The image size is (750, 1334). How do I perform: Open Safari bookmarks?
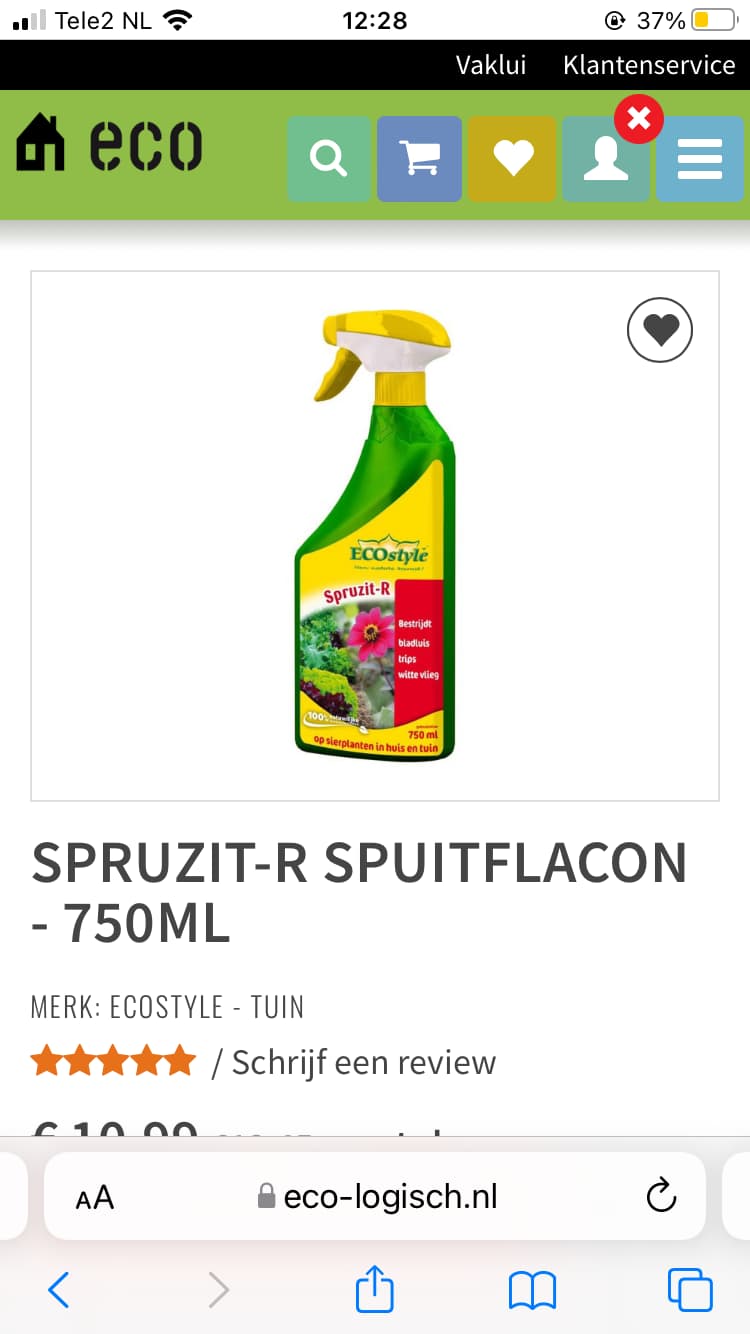(x=532, y=1291)
